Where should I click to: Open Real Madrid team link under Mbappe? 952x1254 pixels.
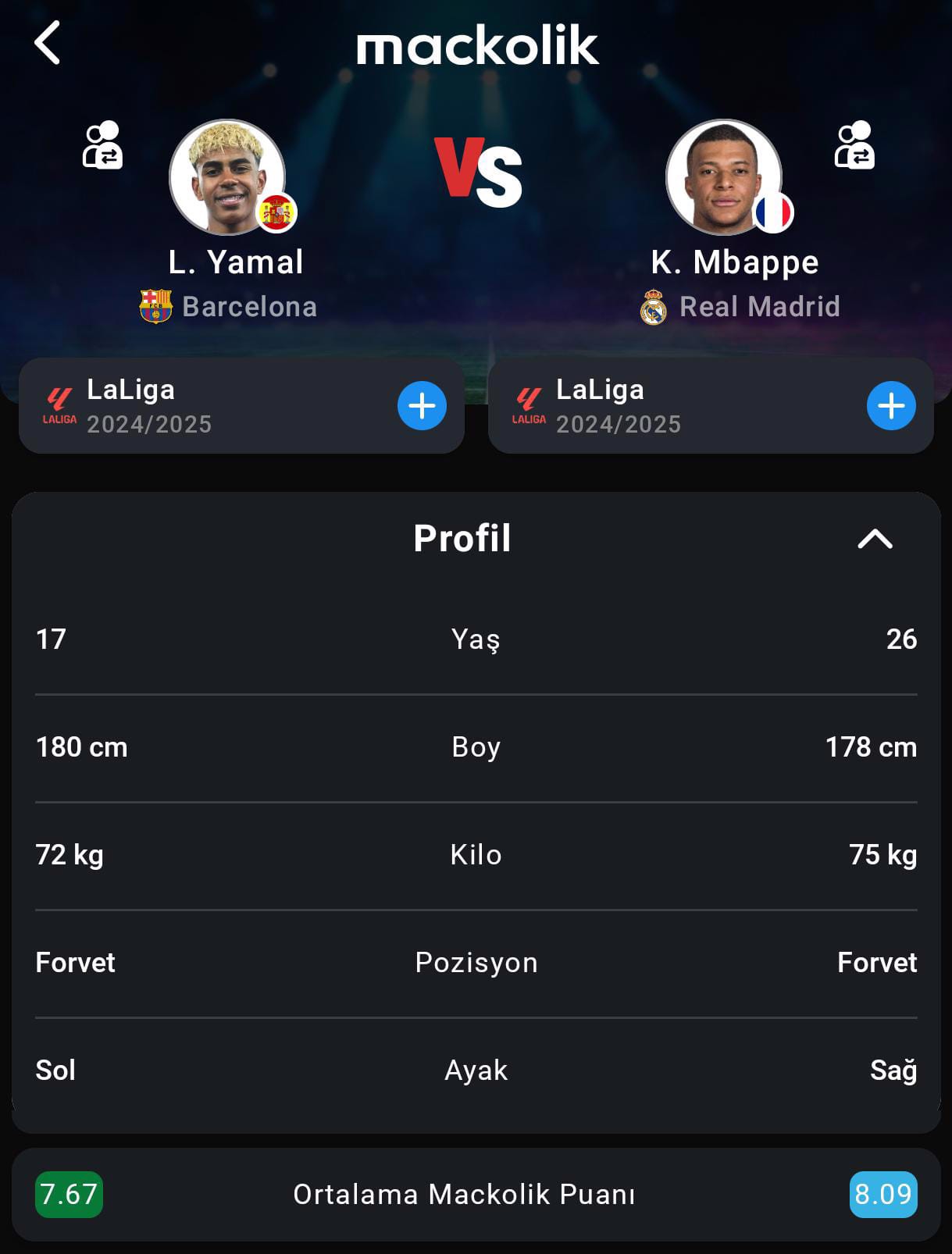[x=740, y=307]
